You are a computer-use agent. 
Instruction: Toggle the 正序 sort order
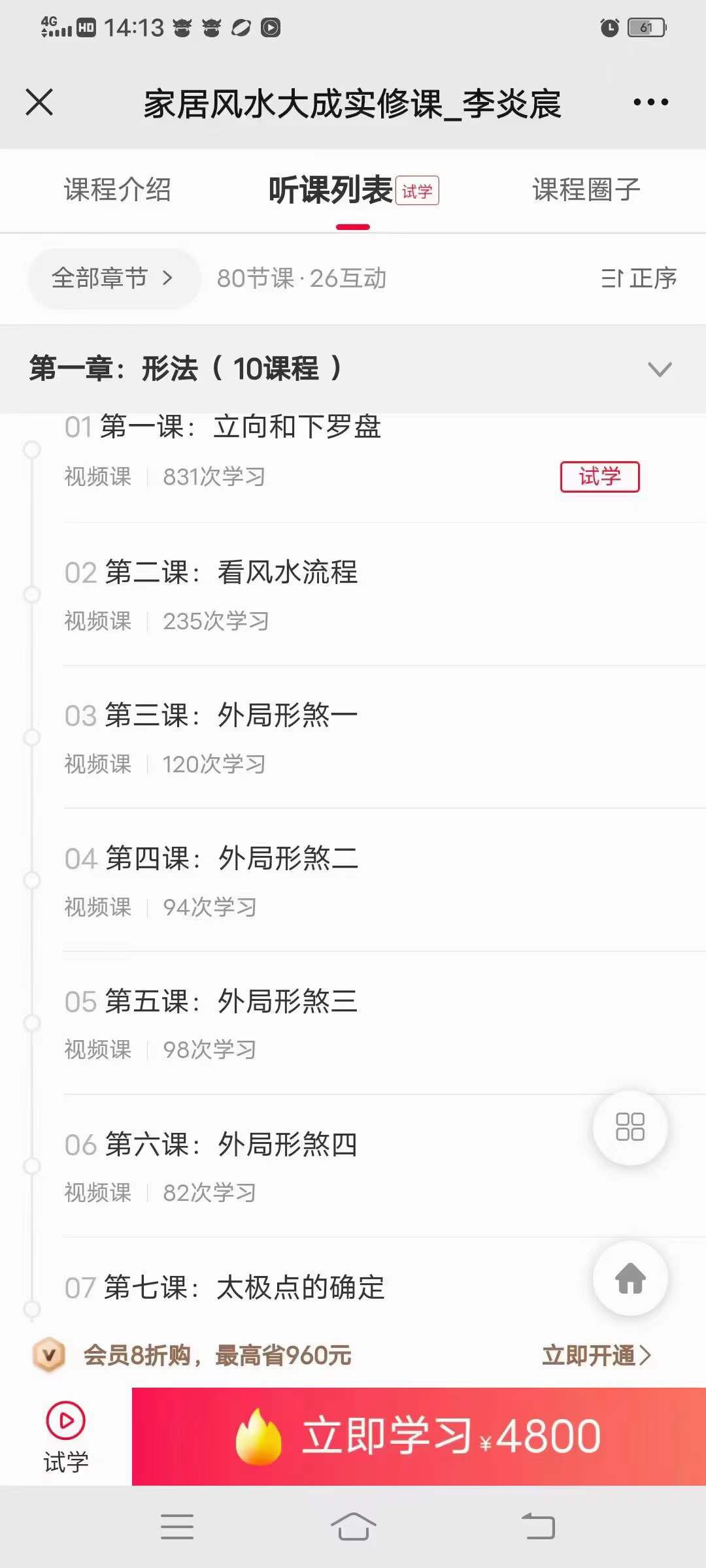[x=639, y=278]
